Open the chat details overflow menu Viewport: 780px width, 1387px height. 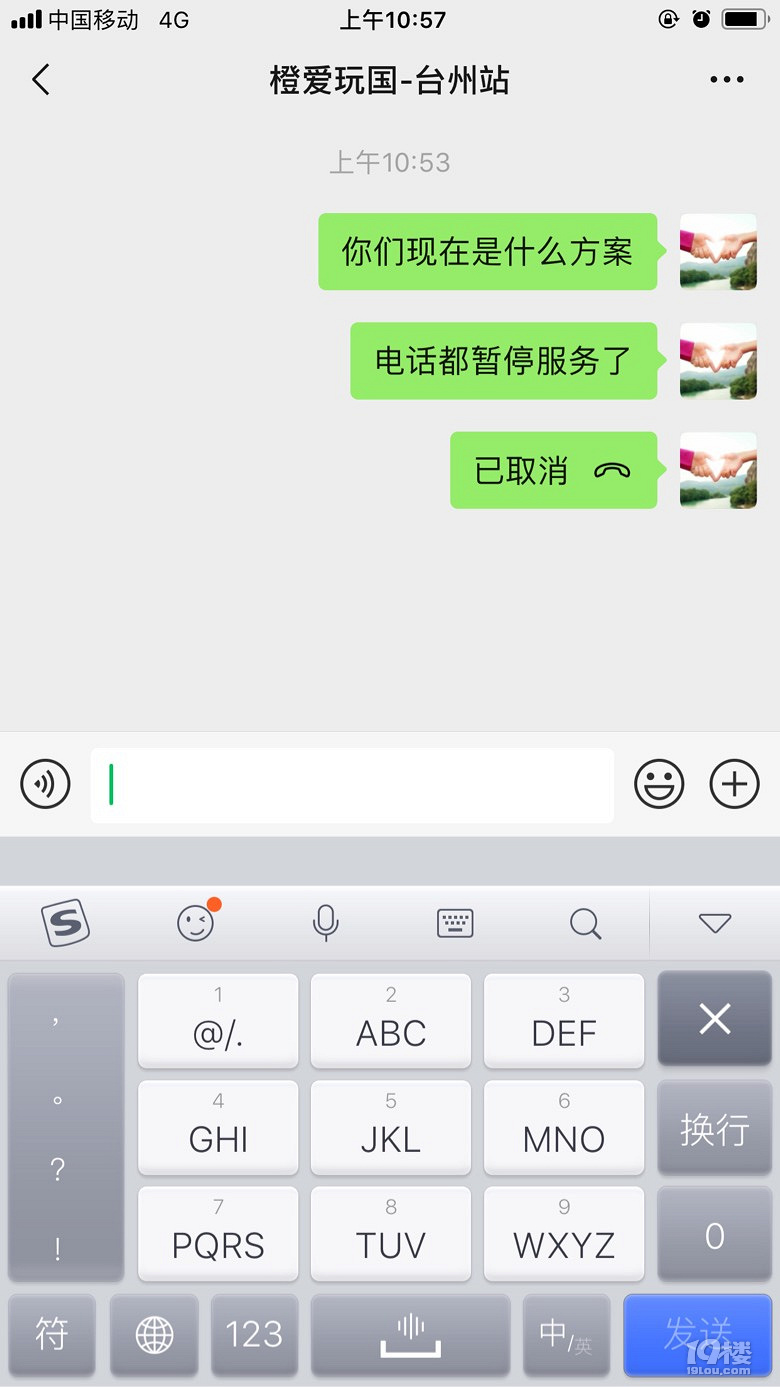click(726, 80)
